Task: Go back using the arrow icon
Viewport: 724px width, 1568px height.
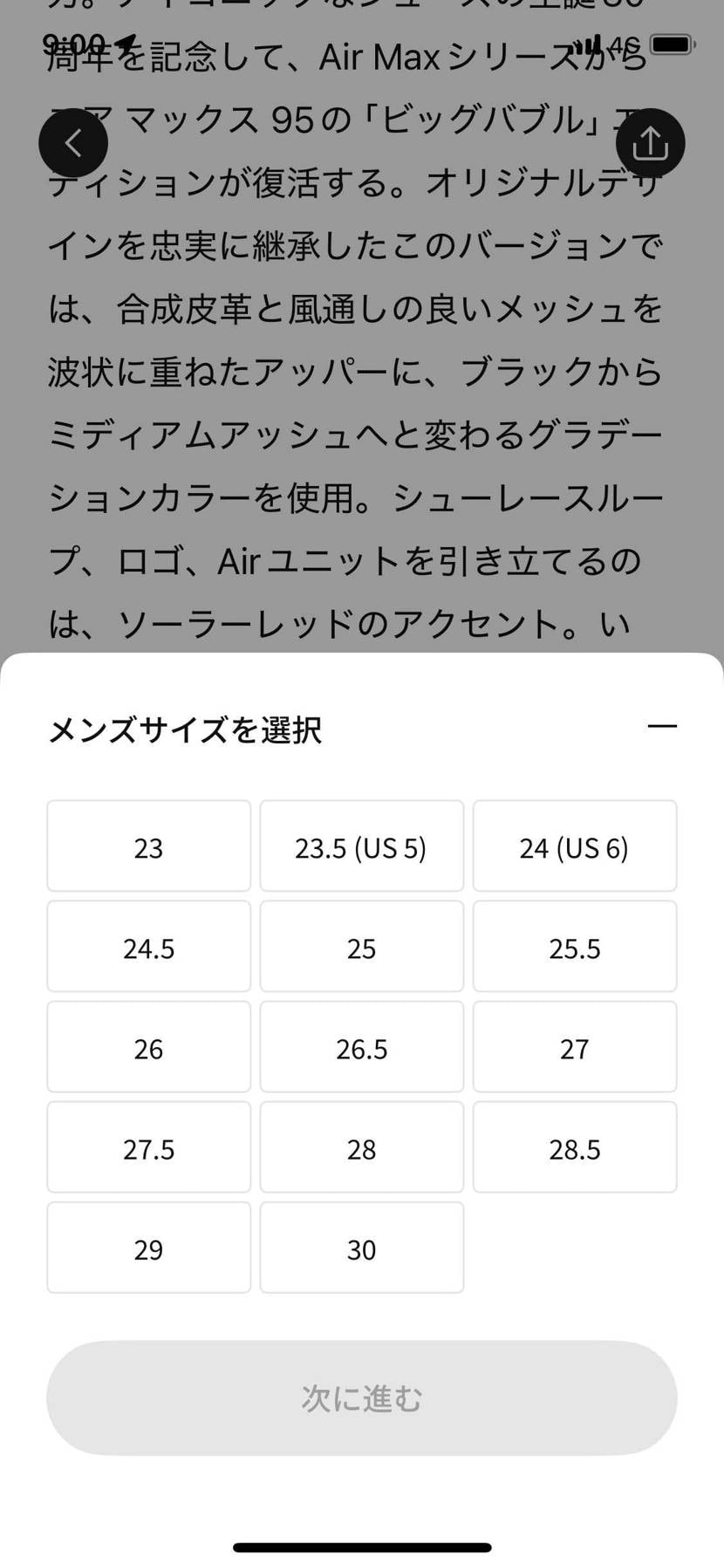Action: tap(73, 143)
